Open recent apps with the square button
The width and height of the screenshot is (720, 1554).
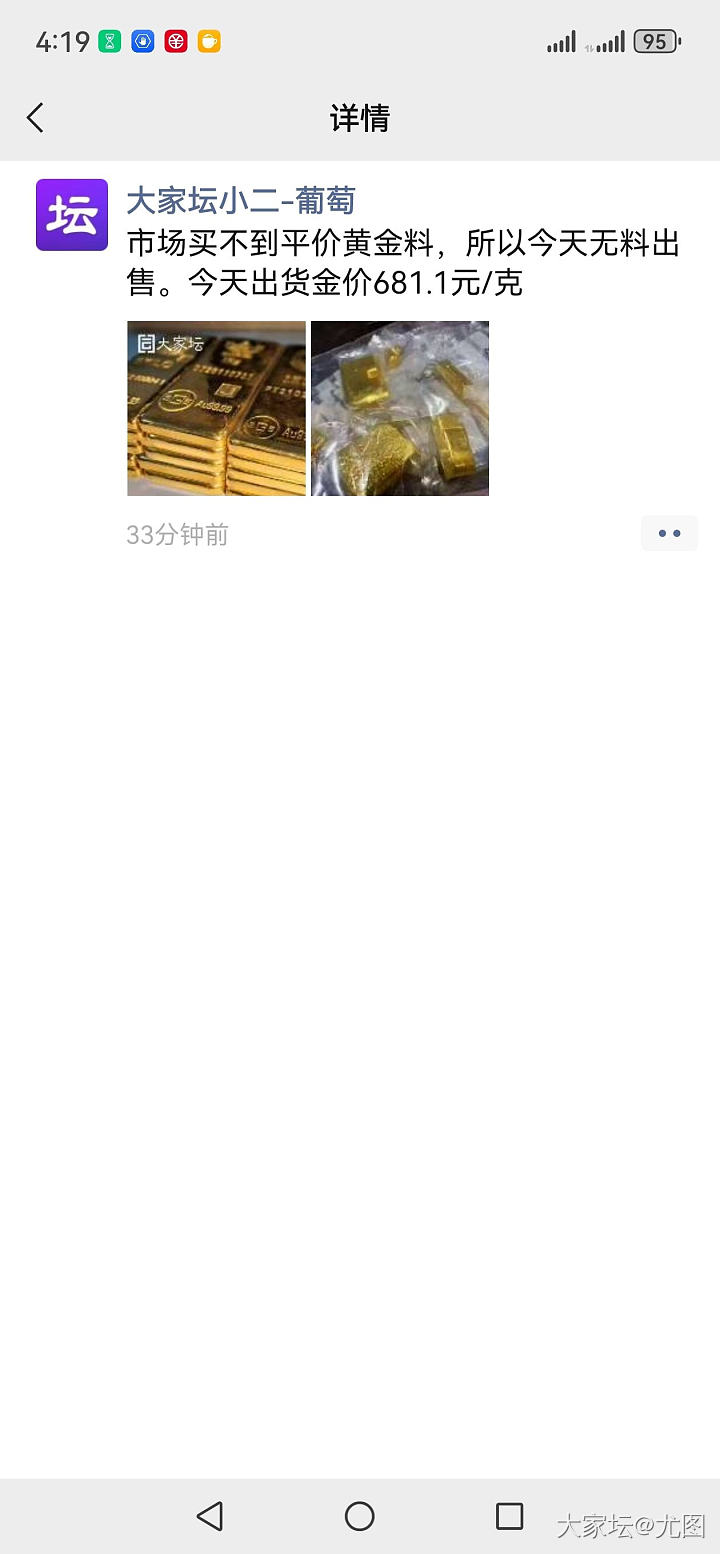pos(510,1516)
